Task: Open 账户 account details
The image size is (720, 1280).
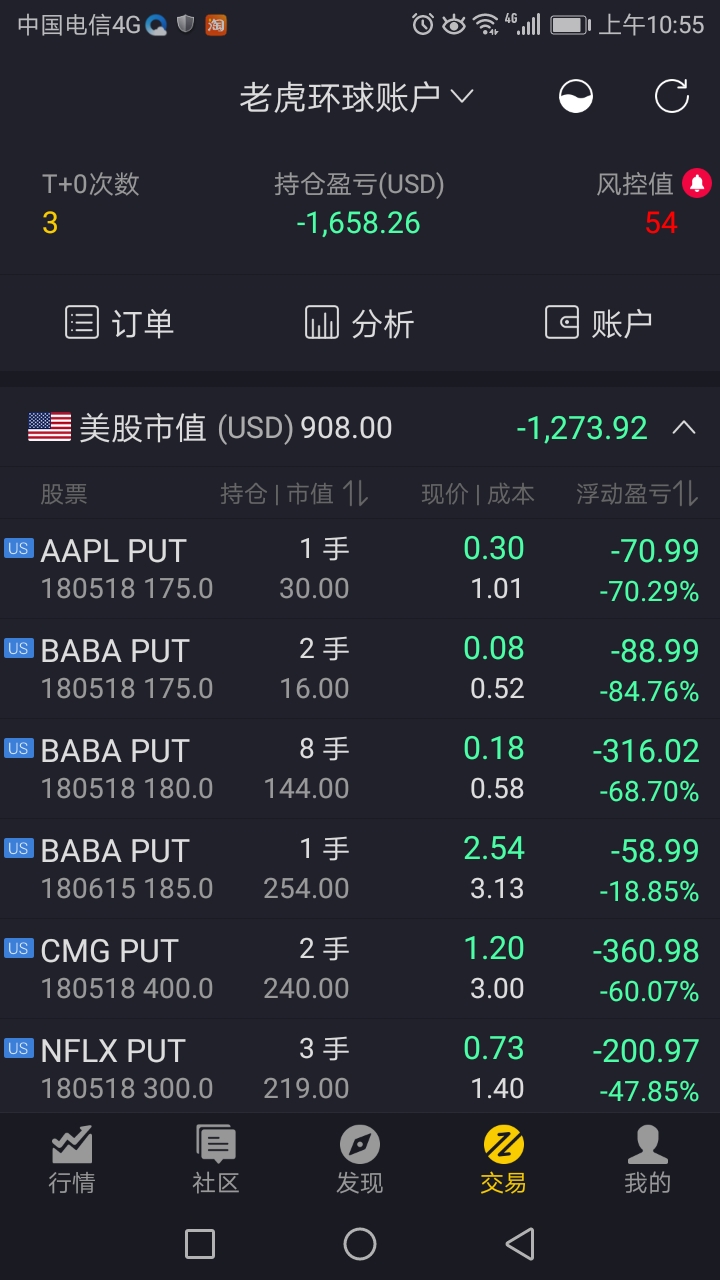Action: (599, 323)
